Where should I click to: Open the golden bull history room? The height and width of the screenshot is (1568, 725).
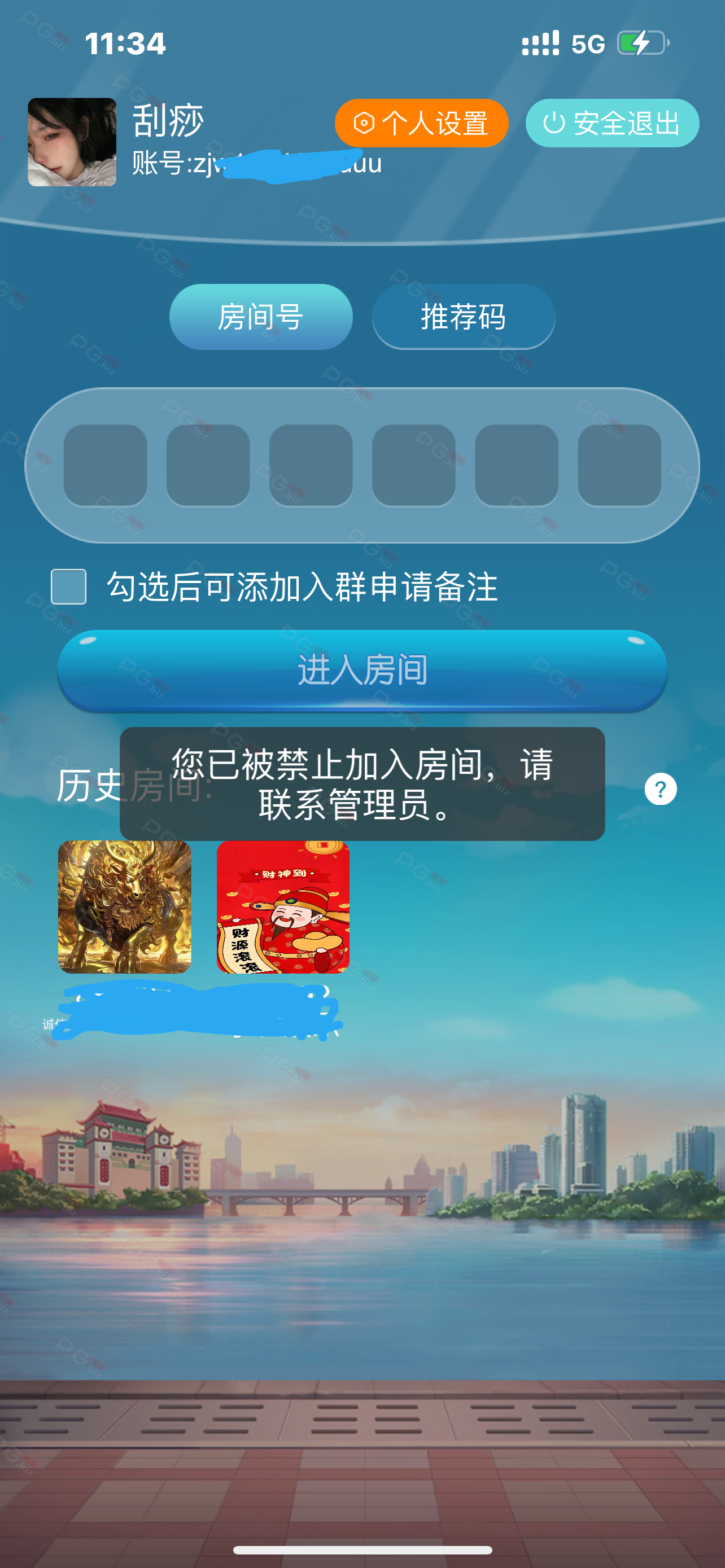coord(124,906)
